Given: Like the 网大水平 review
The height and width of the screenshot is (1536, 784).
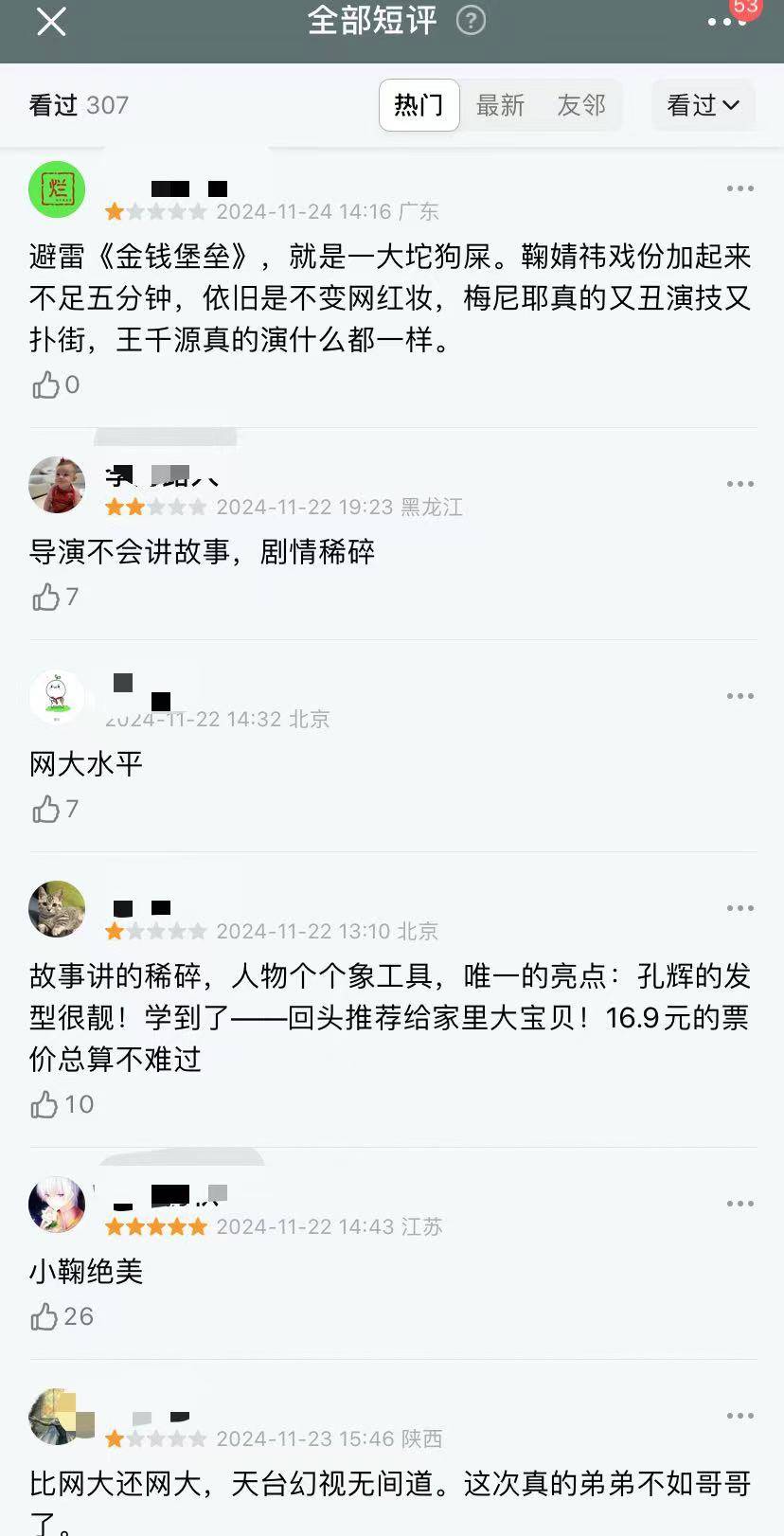Looking at the screenshot, I should (46, 809).
